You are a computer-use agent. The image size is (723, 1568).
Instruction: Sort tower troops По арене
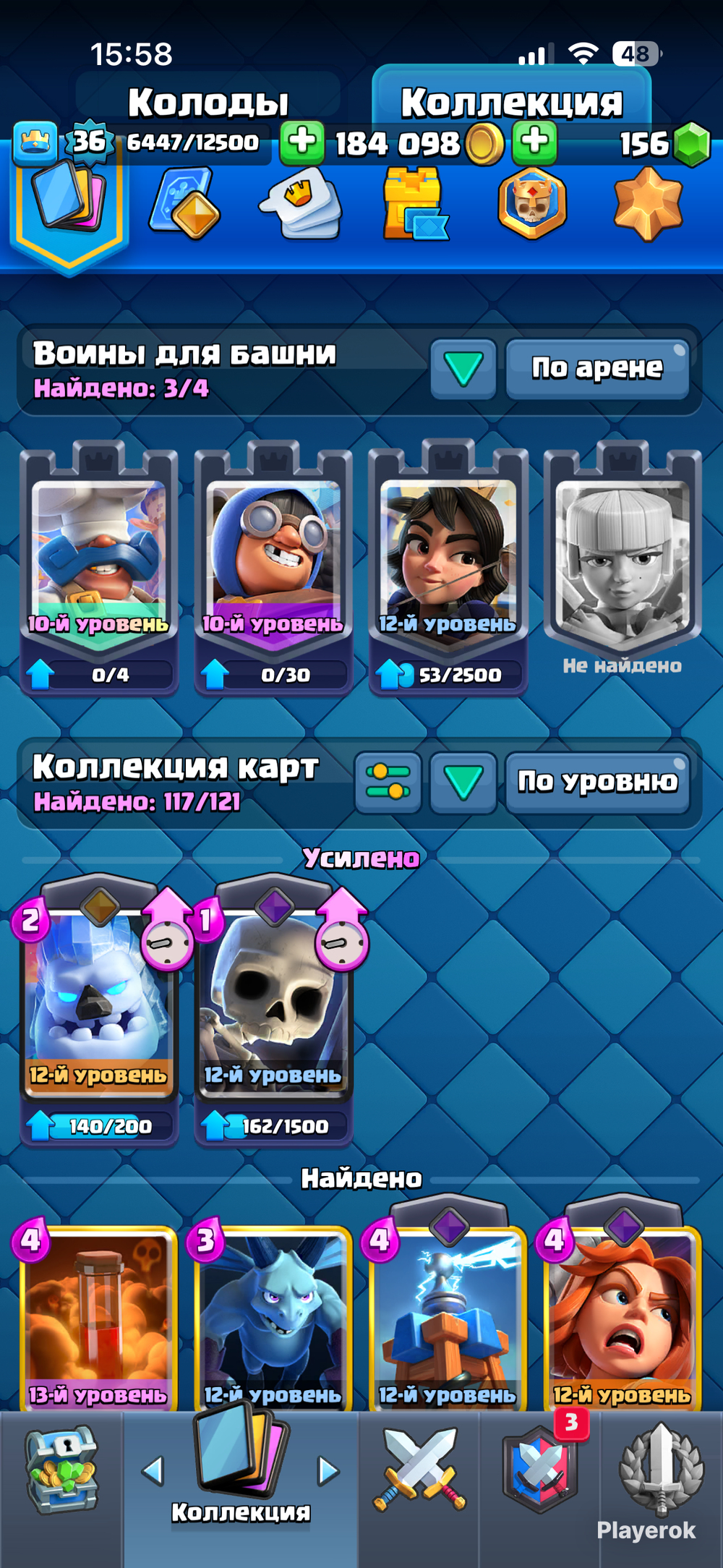[597, 368]
